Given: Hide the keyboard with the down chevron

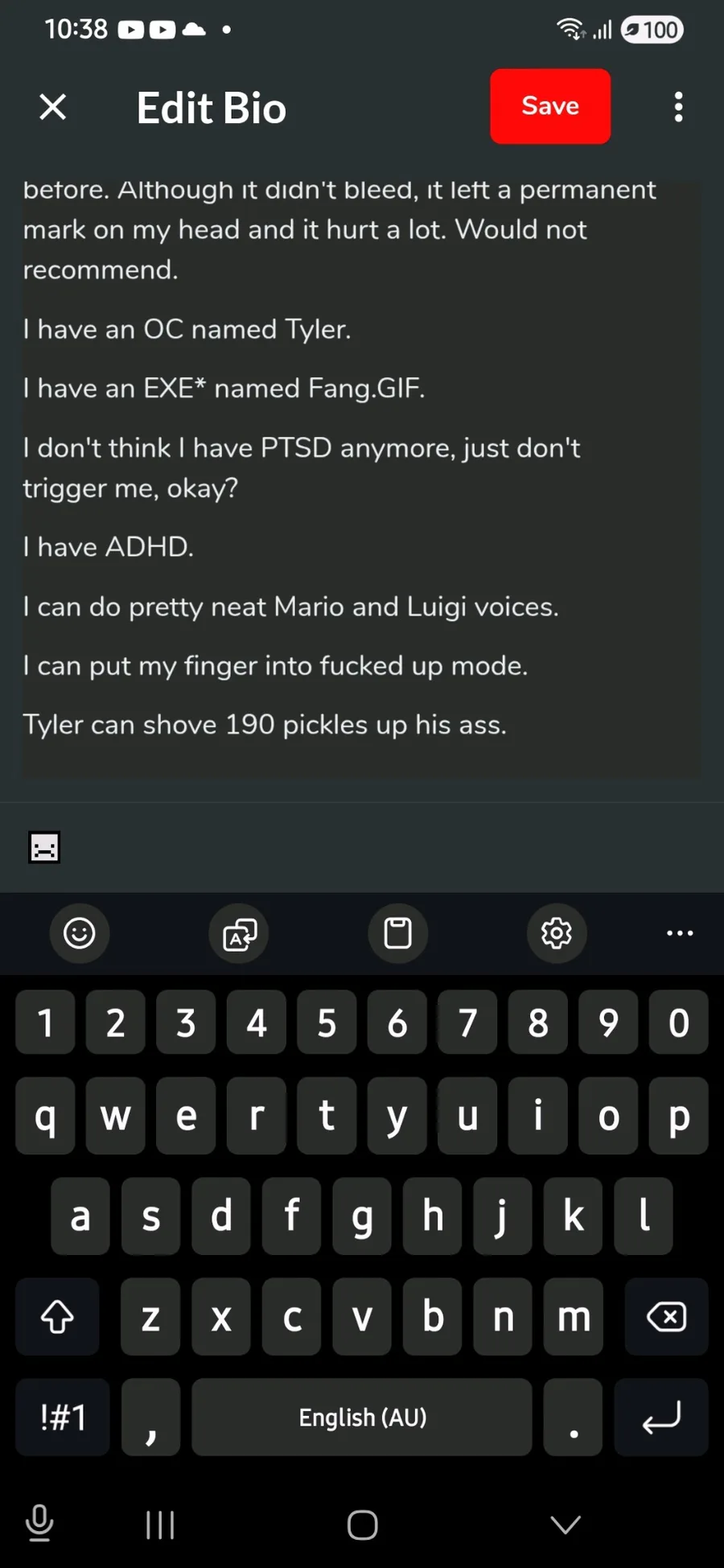Looking at the screenshot, I should 566,1523.
